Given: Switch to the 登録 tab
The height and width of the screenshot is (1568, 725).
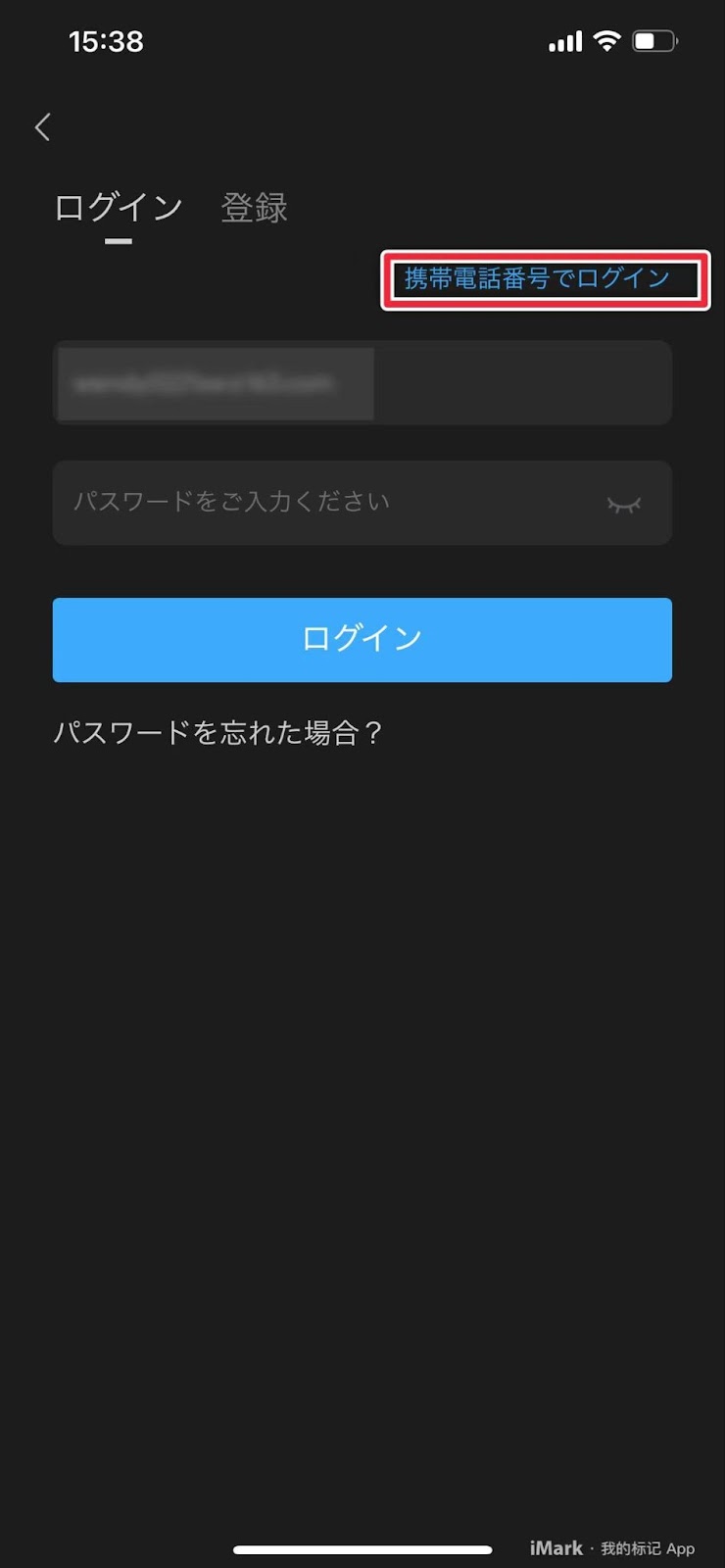Looking at the screenshot, I should coord(255,208).
